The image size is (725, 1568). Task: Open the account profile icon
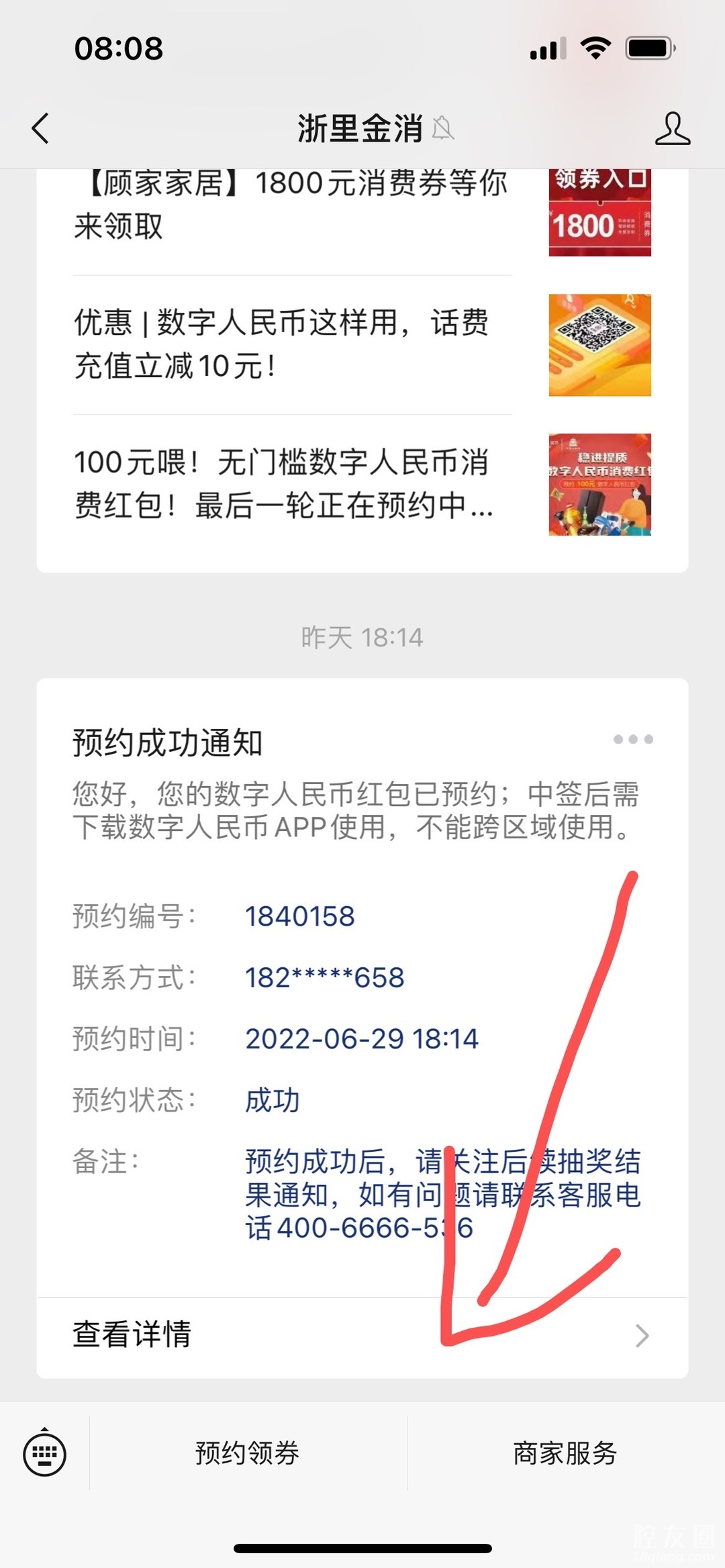pyautogui.click(x=672, y=128)
